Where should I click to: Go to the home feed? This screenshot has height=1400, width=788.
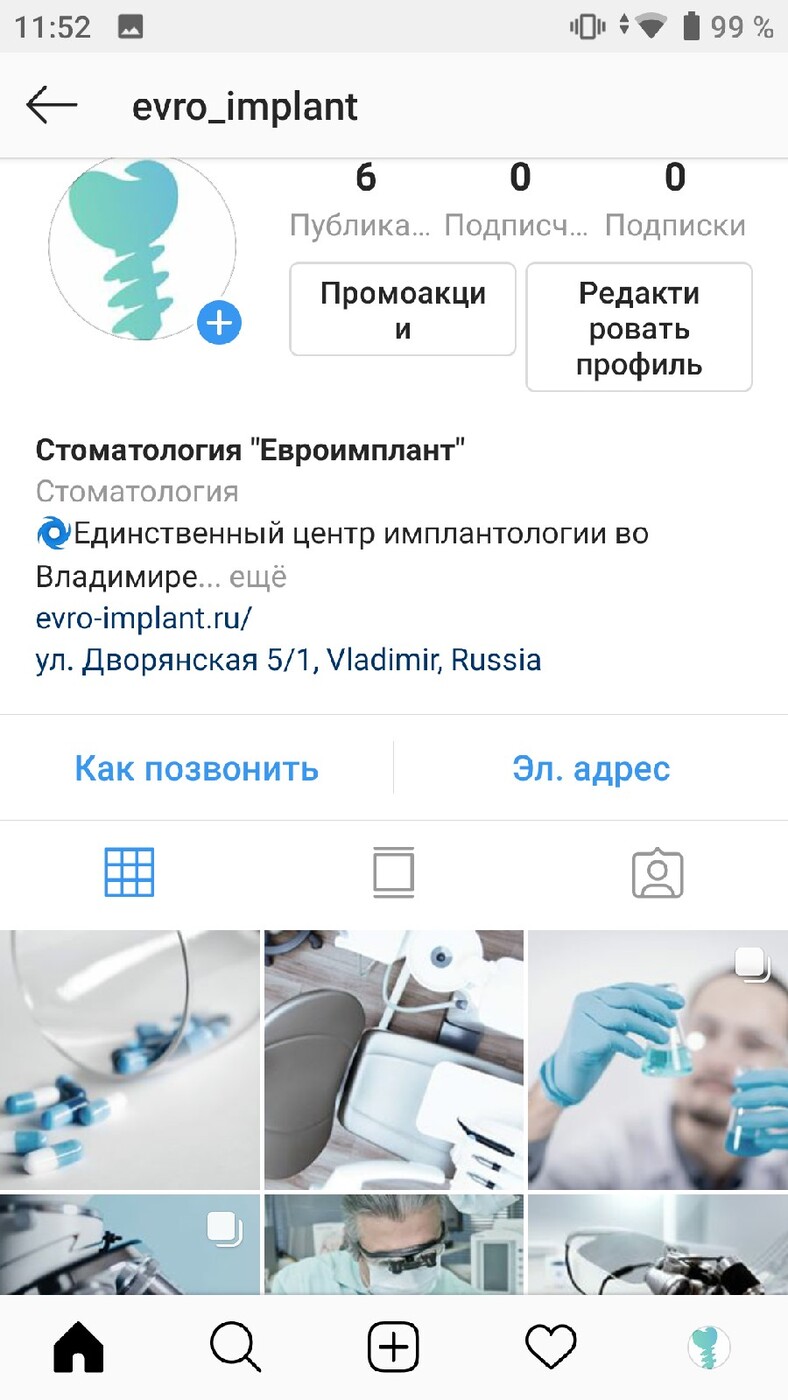(78, 1347)
